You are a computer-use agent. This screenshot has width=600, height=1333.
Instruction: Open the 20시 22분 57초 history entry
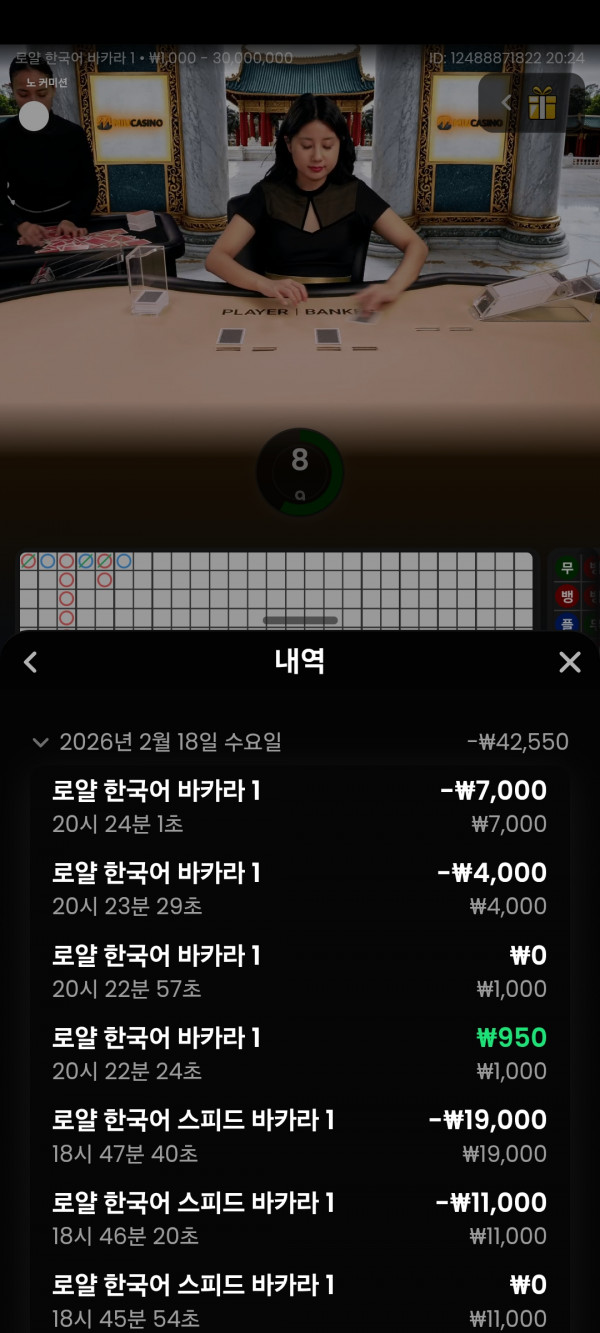299,971
